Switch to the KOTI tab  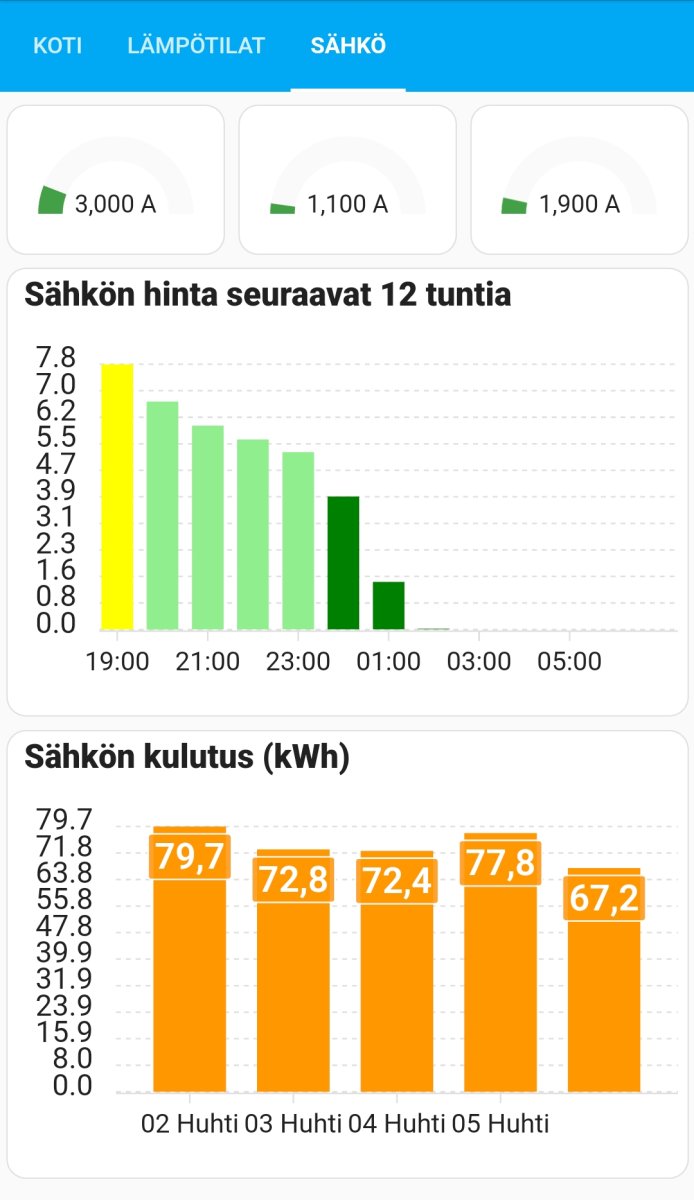[57, 46]
